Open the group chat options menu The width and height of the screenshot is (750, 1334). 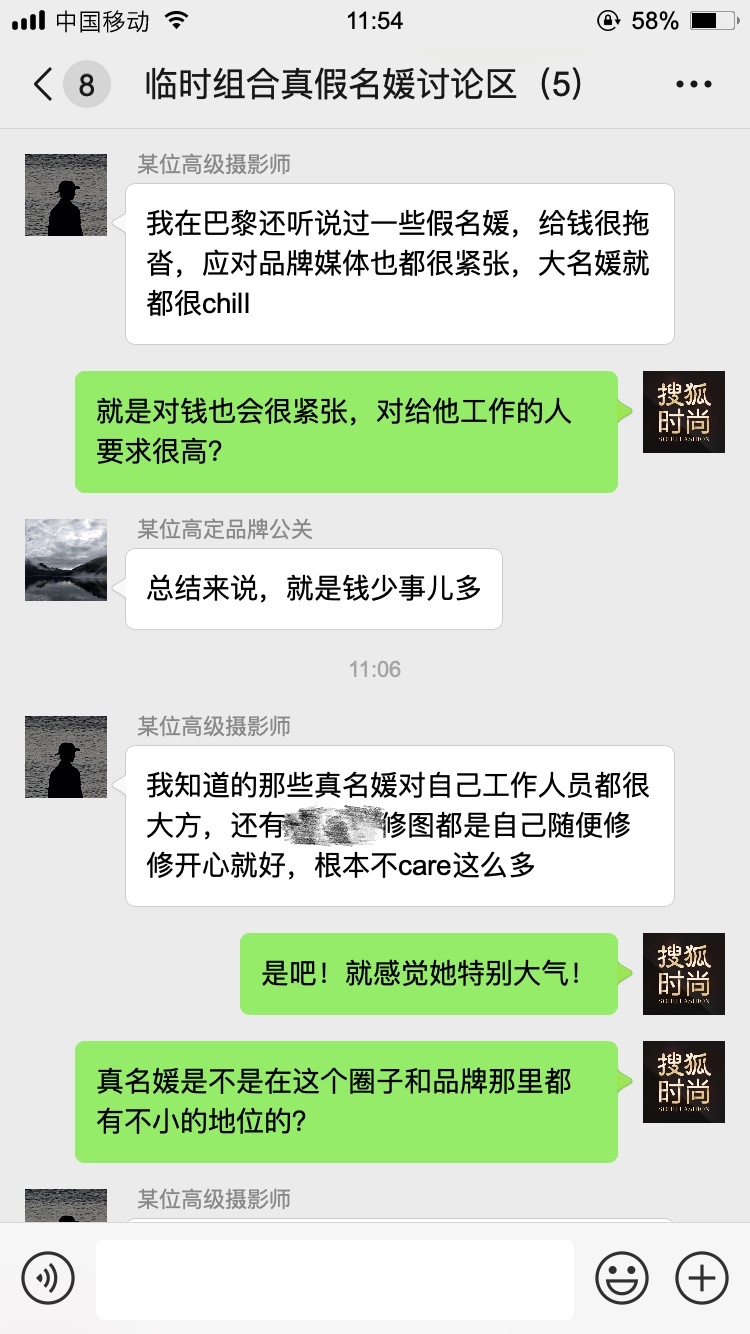(693, 85)
